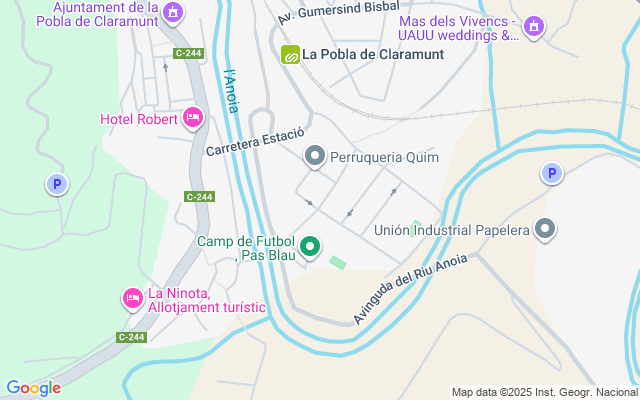Select the parking marker beside the green area
This screenshot has height=400, width=640.
pos(57,184)
